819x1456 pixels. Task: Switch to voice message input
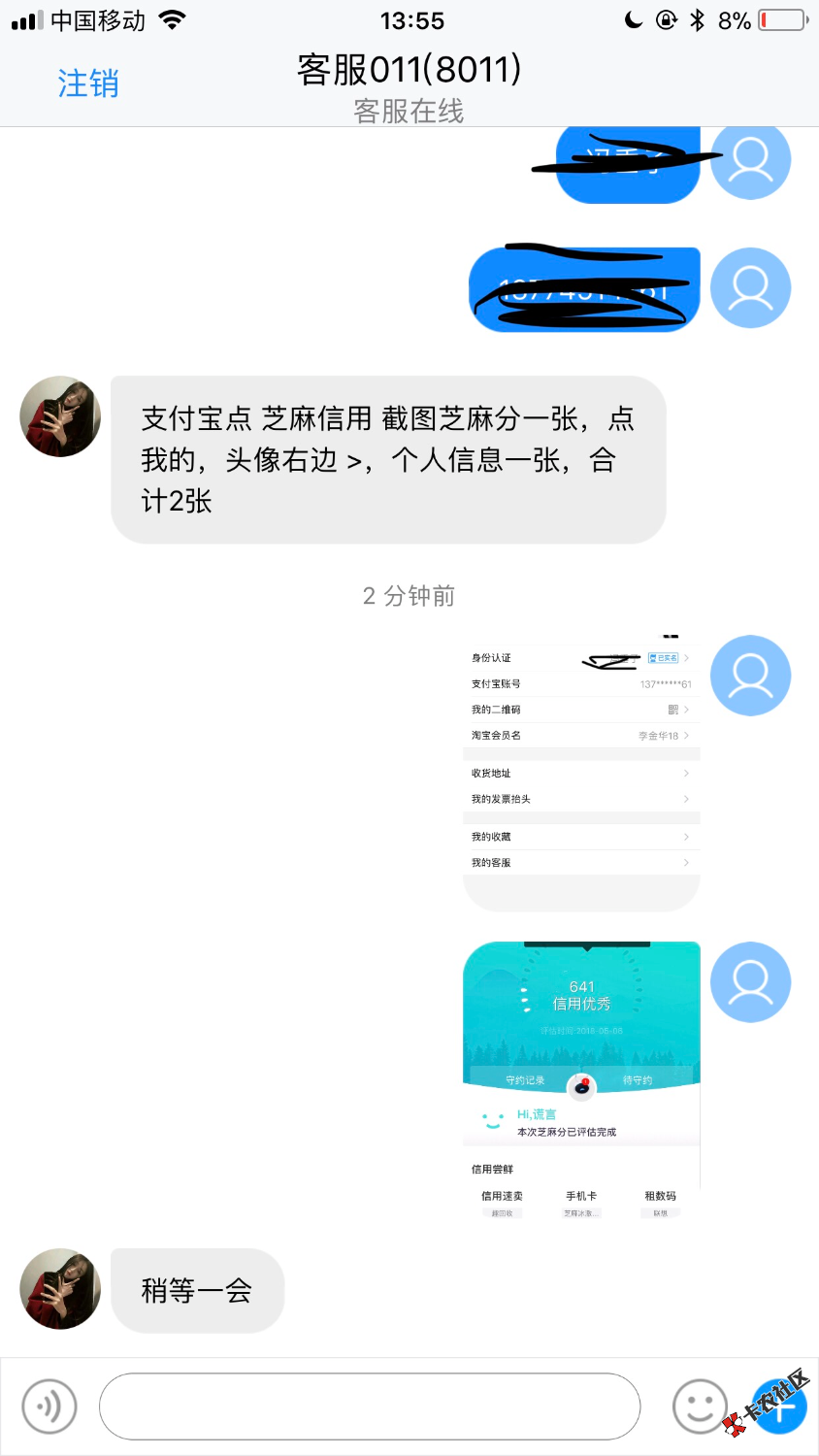click(x=49, y=1406)
